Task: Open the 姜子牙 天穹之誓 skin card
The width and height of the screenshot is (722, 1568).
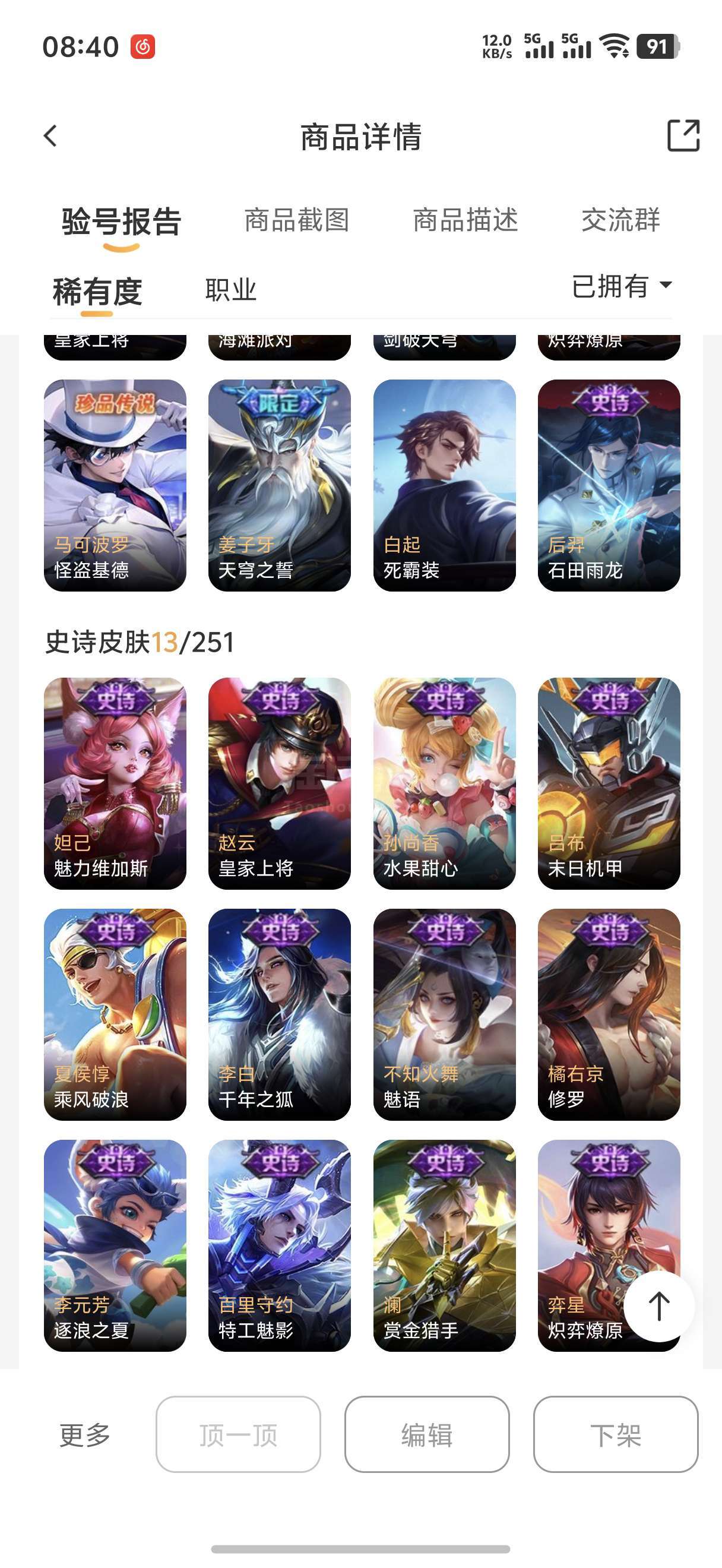Action: (x=279, y=485)
